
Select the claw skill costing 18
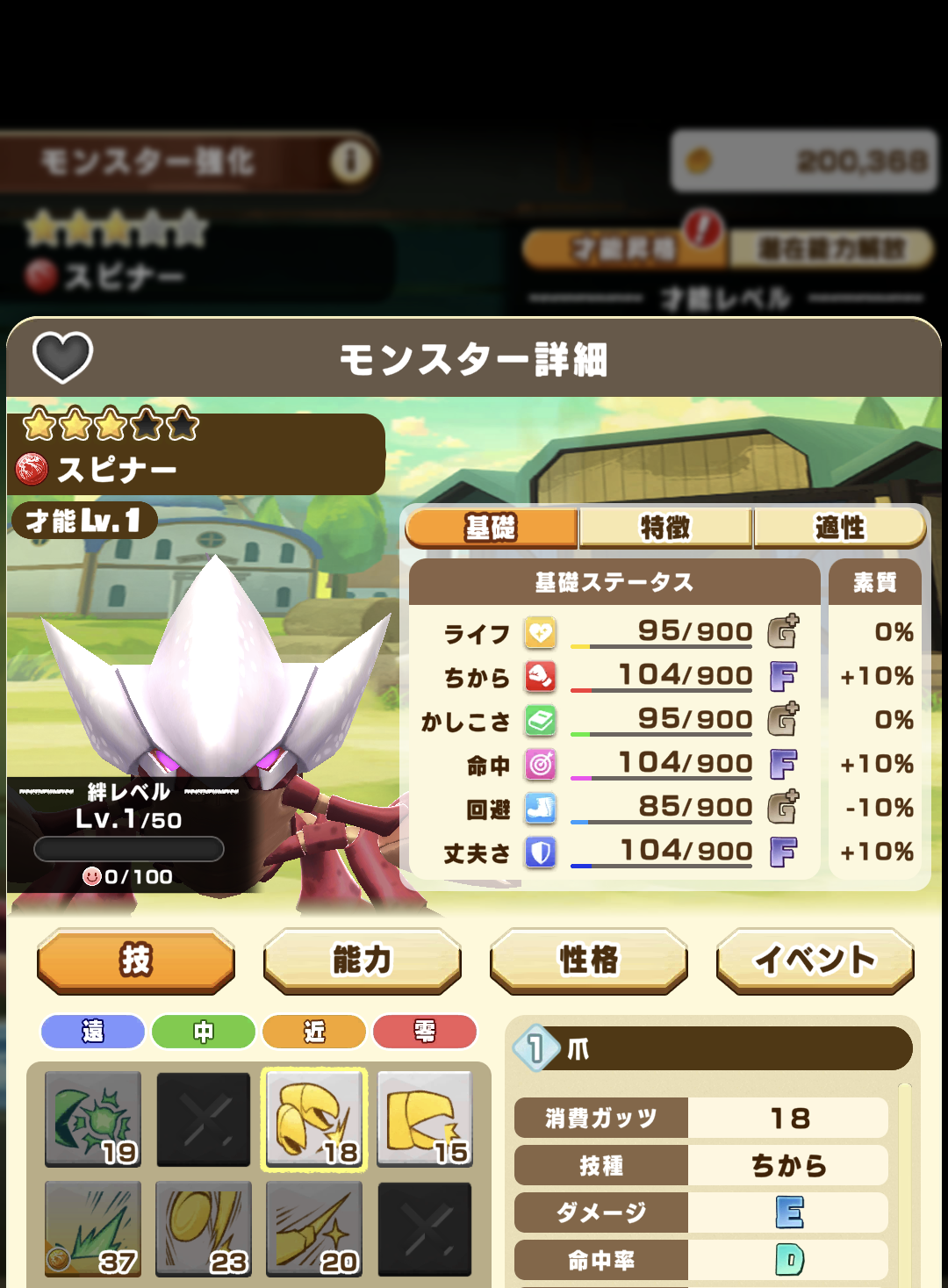(x=314, y=1119)
